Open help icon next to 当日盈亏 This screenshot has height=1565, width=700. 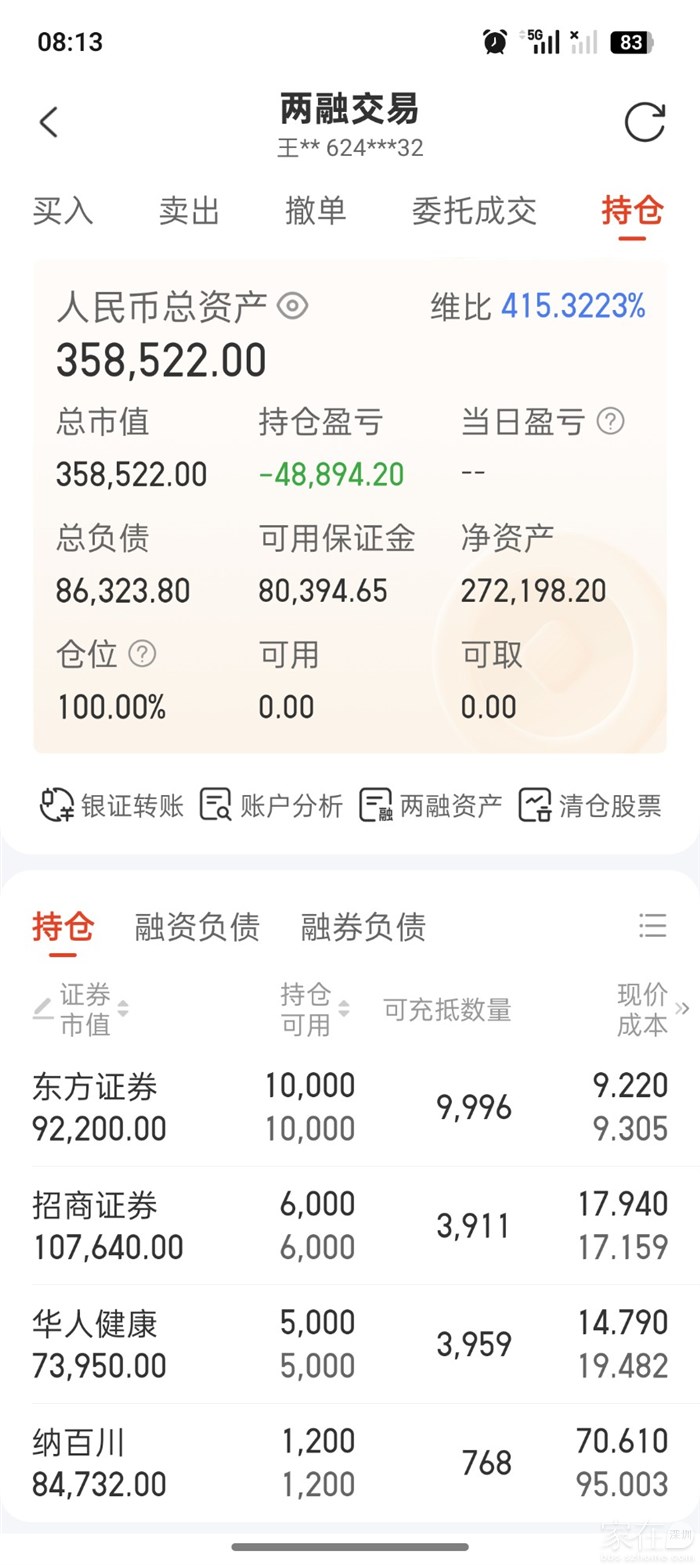tap(610, 421)
